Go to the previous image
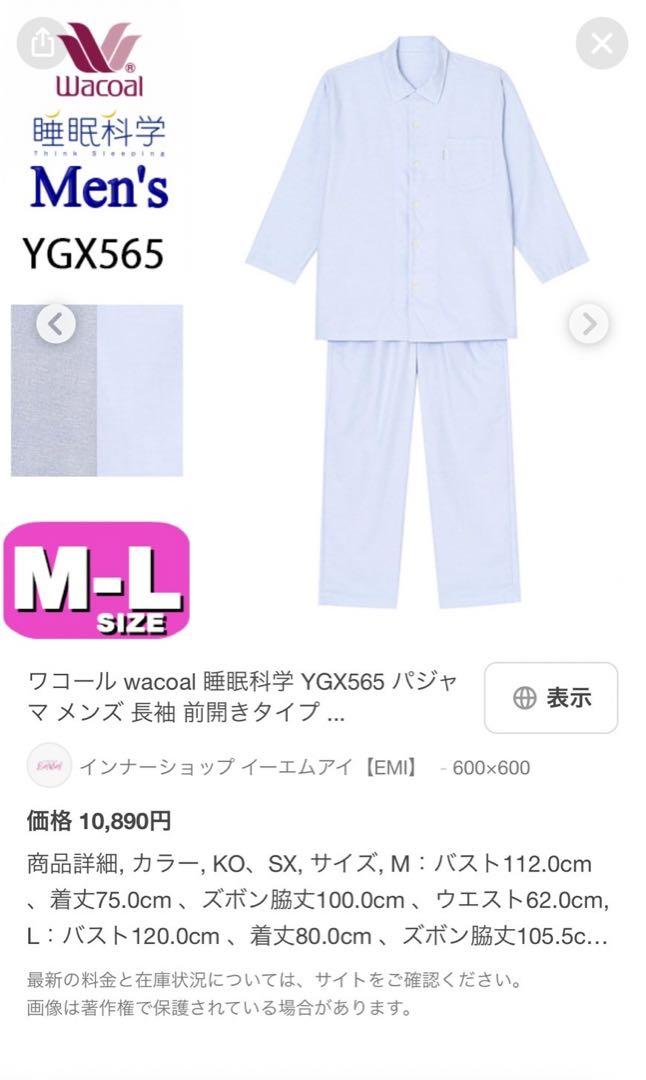This screenshot has height=1080, width=646. 56,323
